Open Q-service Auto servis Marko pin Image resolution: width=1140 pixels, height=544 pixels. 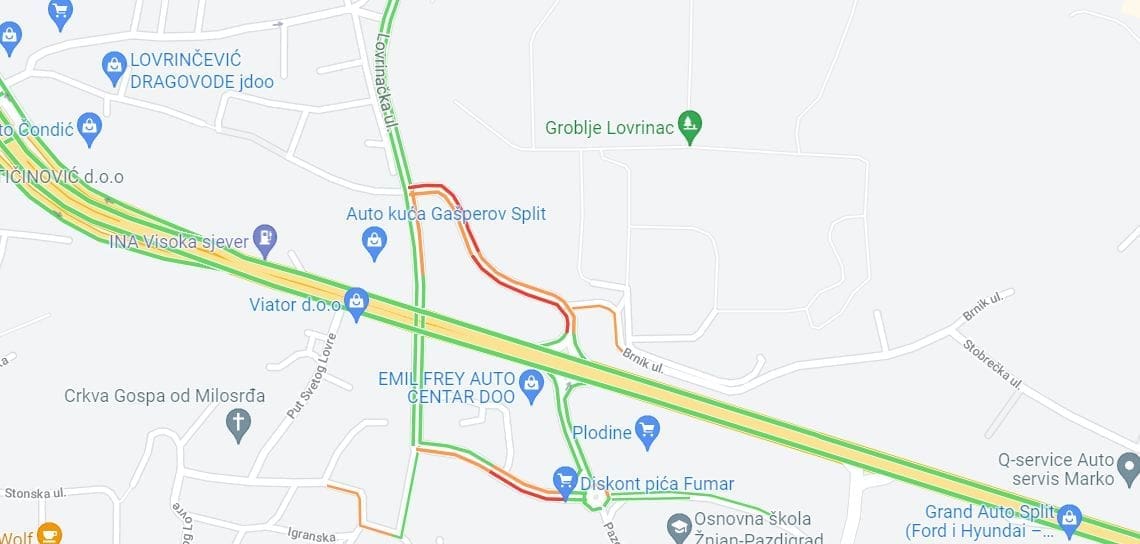click(x=1128, y=466)
